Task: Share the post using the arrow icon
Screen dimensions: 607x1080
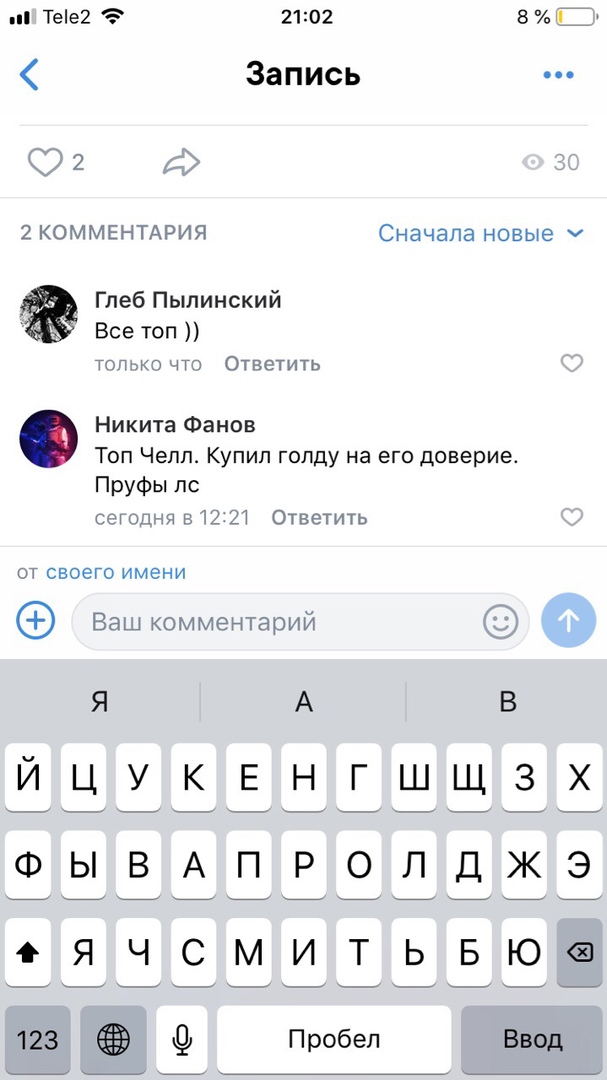Action: click(x=181, y=162)
